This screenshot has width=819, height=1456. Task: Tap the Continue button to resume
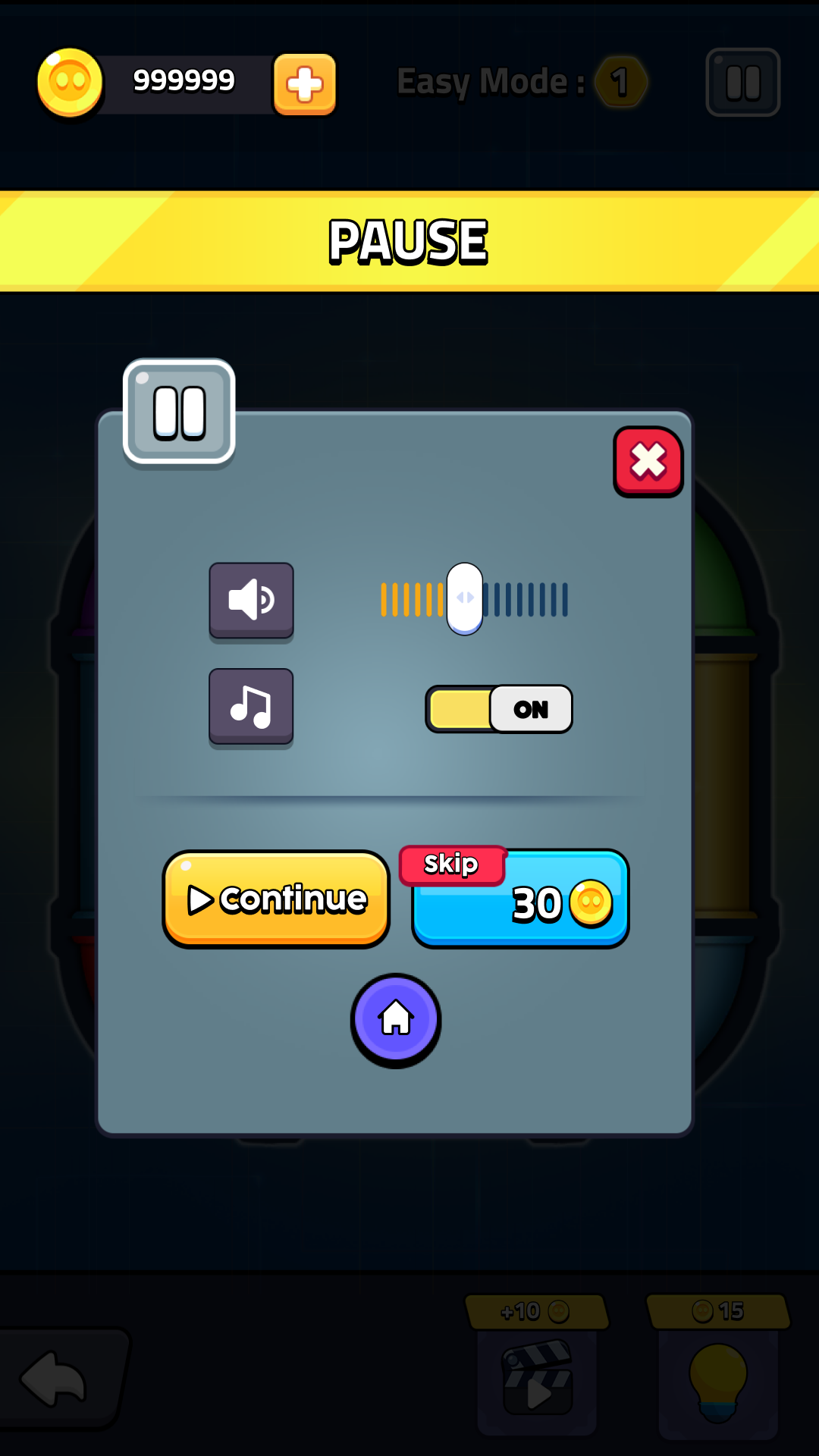tap(276, 899)
